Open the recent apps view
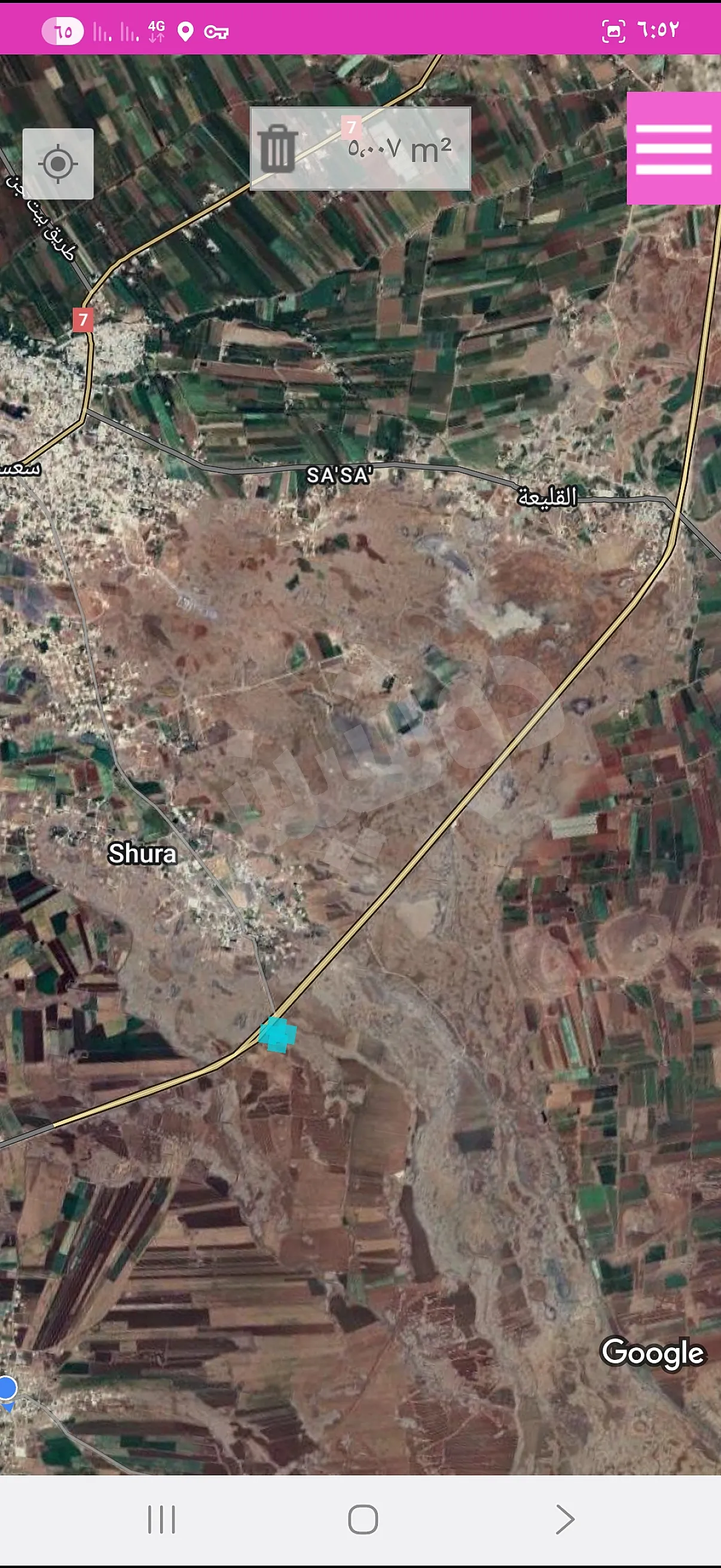Image resolution: width=721 pixels, height=1568 pixels. 161,1520
